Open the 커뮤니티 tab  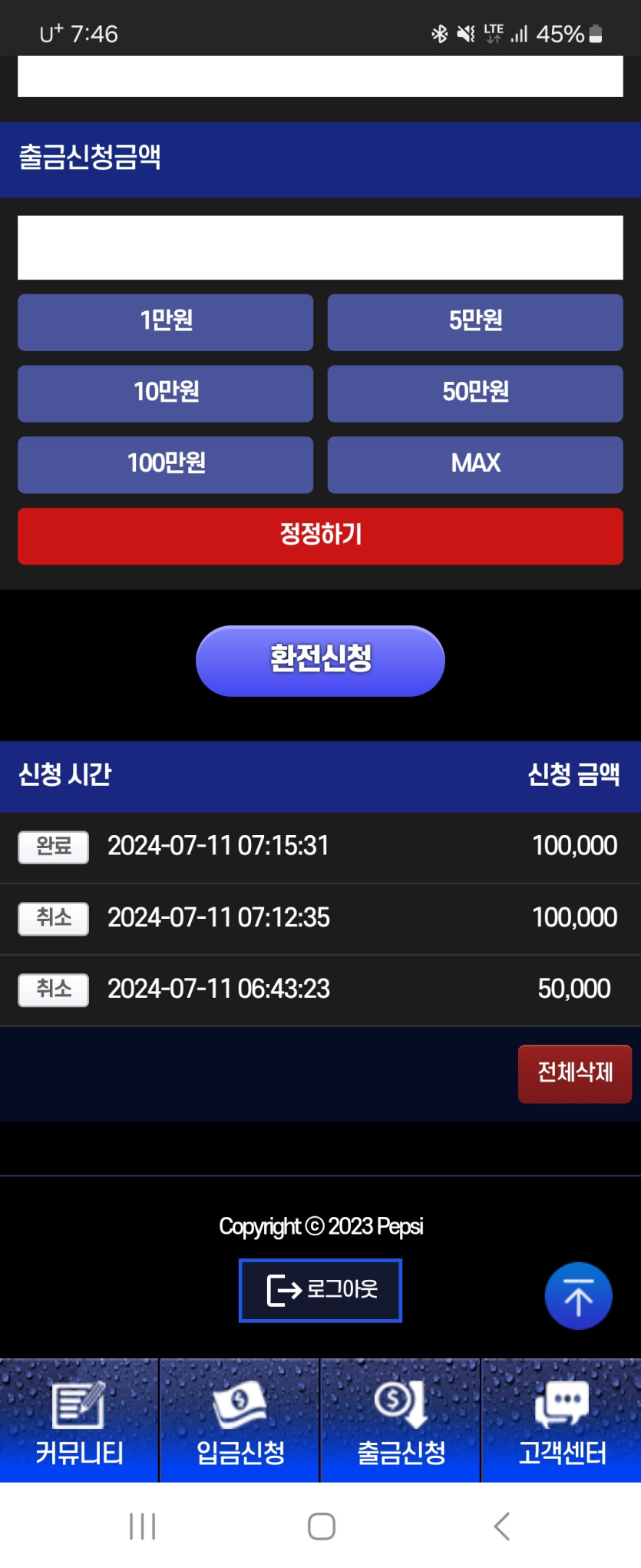pyautogui.click(x=79, y=1420)
